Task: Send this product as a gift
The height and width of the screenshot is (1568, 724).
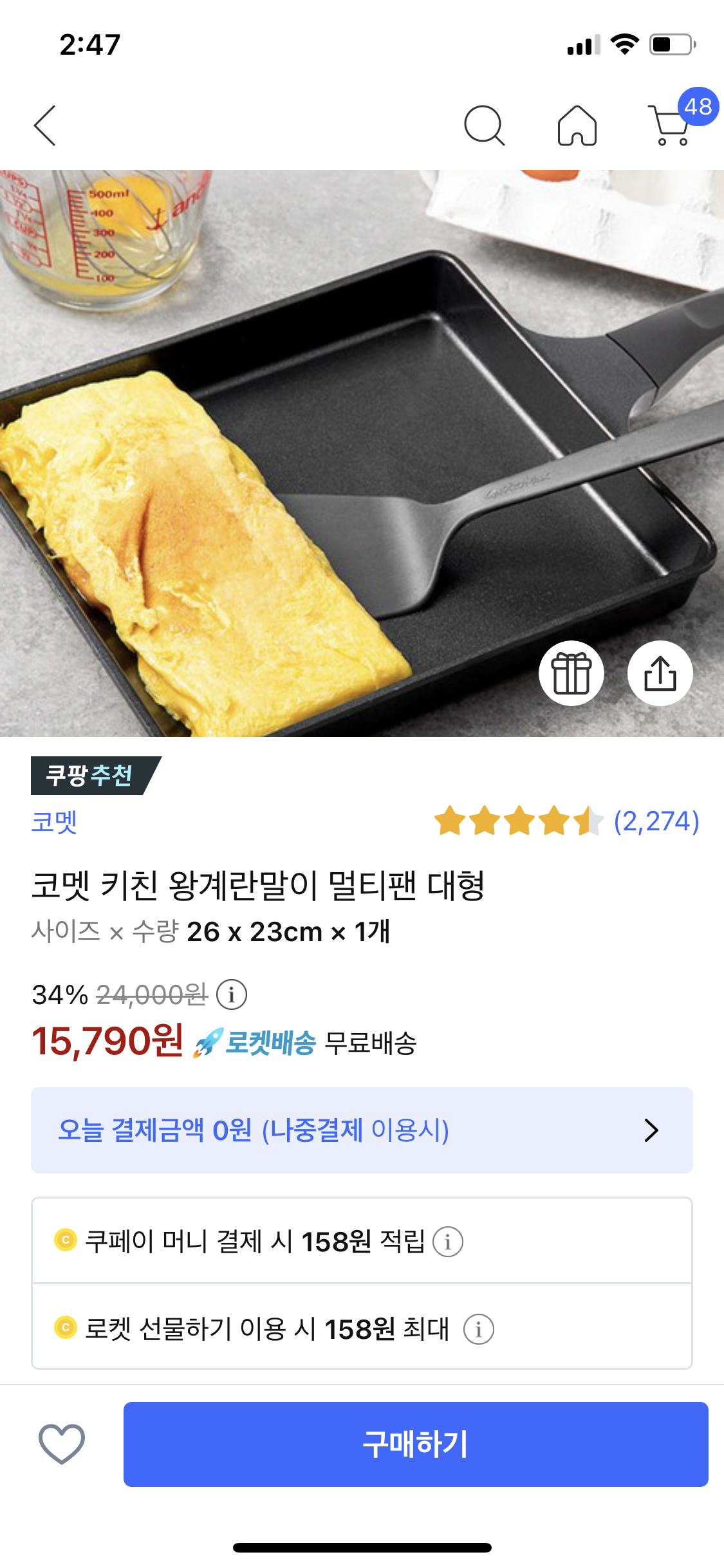Action: pos(571,673)
